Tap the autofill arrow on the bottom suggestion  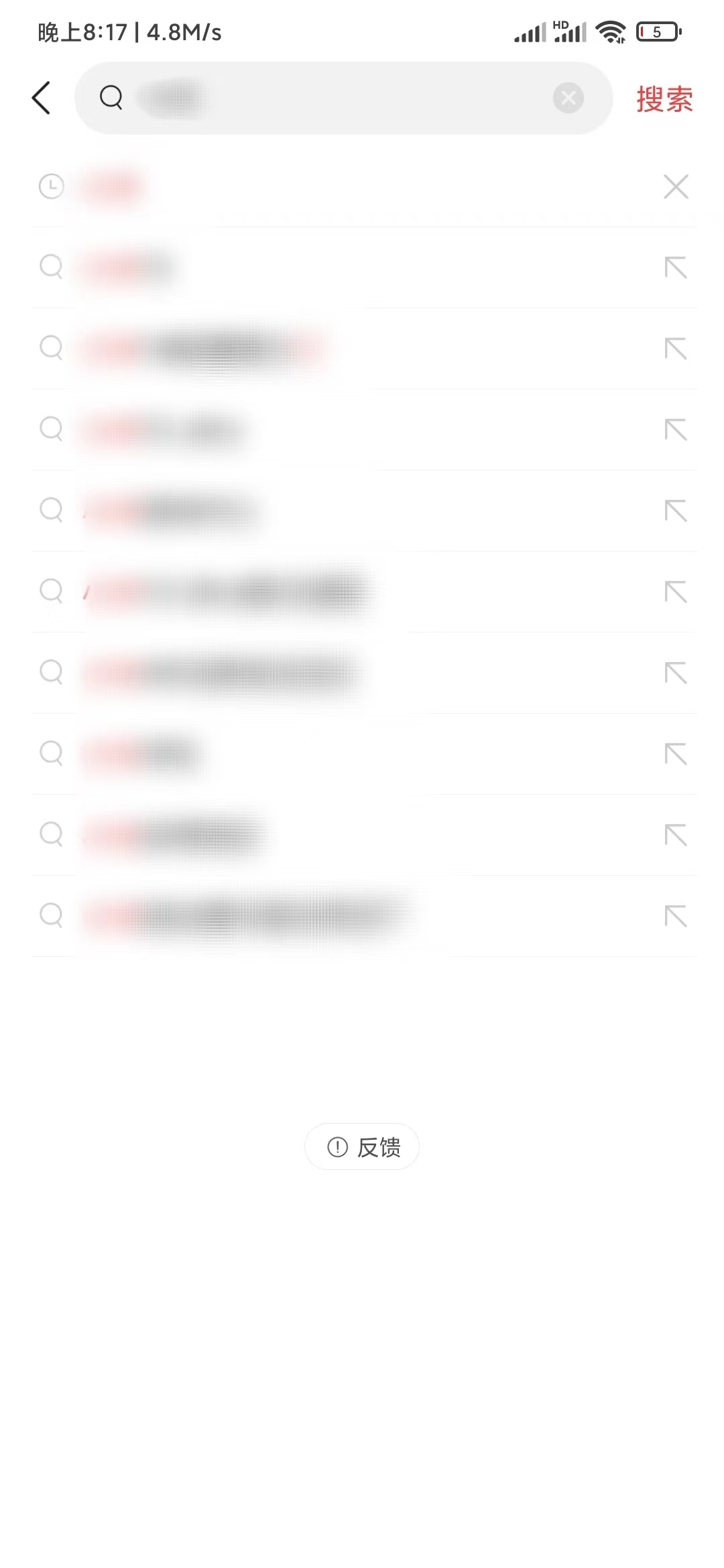click(x=676, y=915)
